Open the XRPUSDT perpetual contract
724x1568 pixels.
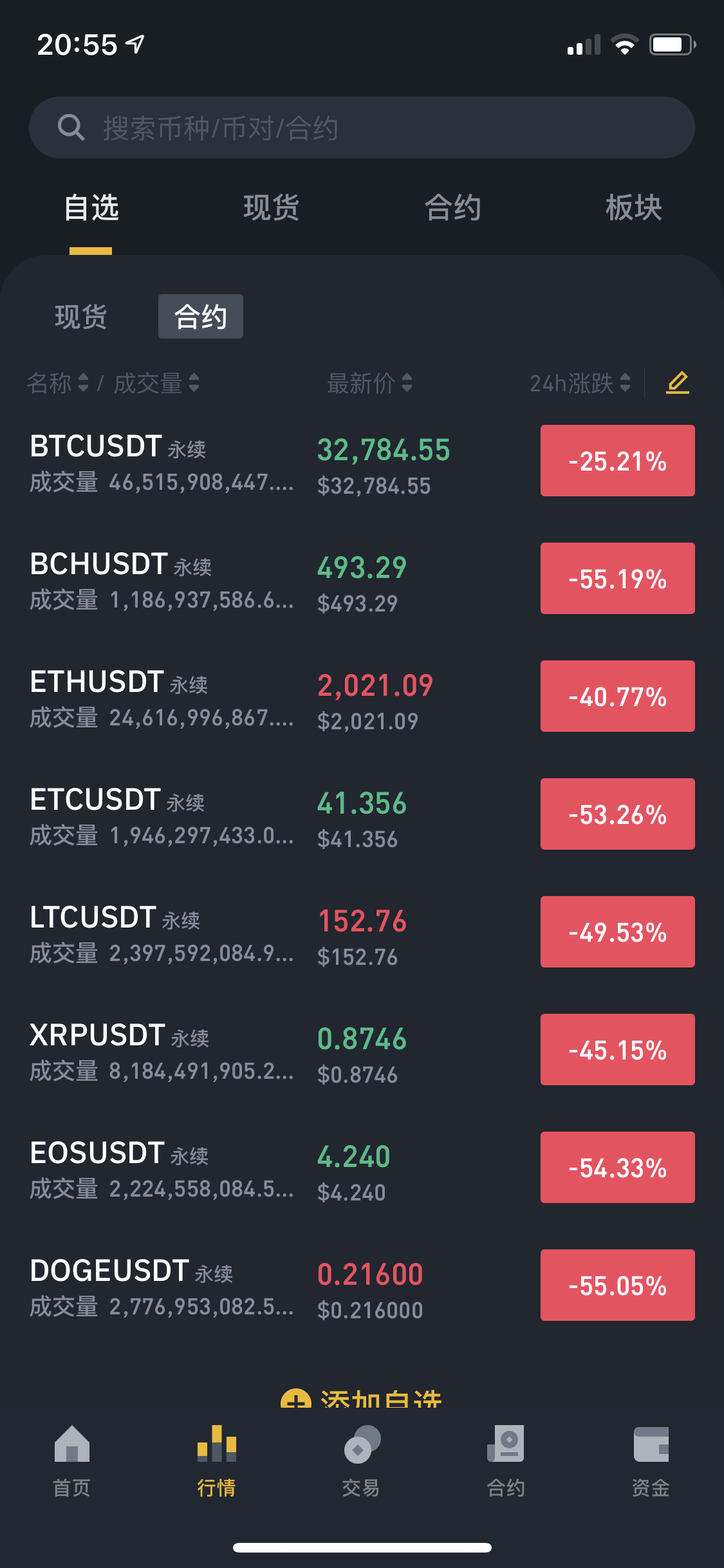(x=161, y=1050)
